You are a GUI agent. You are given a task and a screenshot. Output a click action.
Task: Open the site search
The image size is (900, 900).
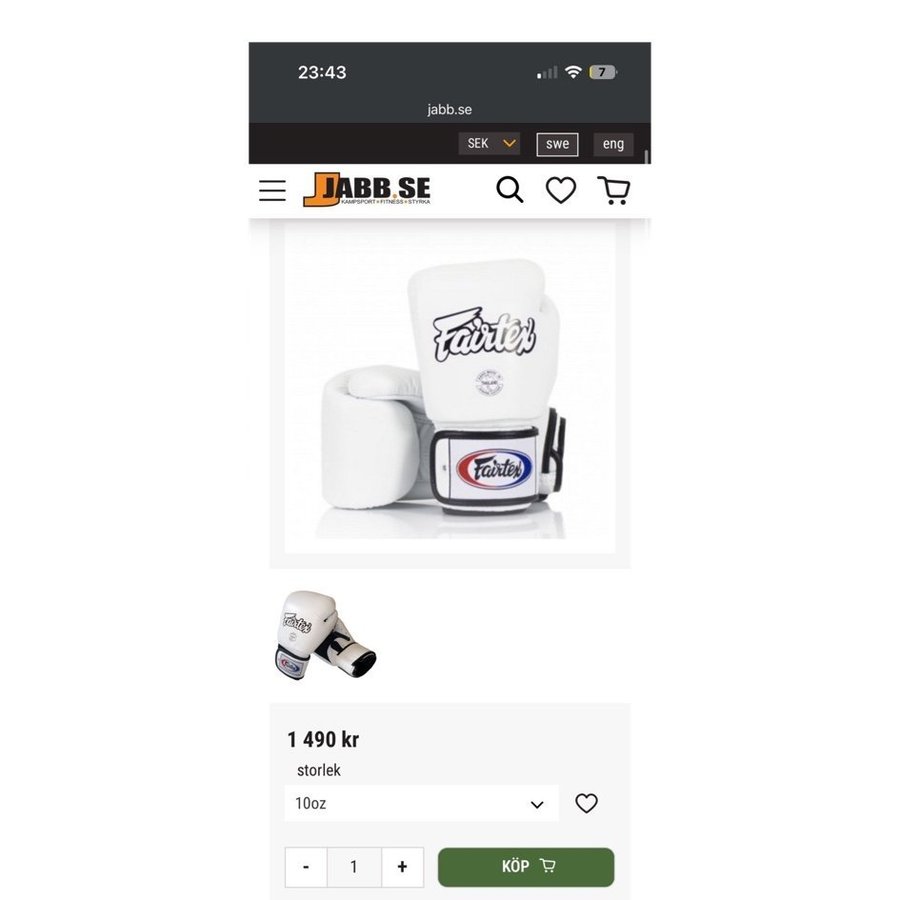tap(510, 190)
